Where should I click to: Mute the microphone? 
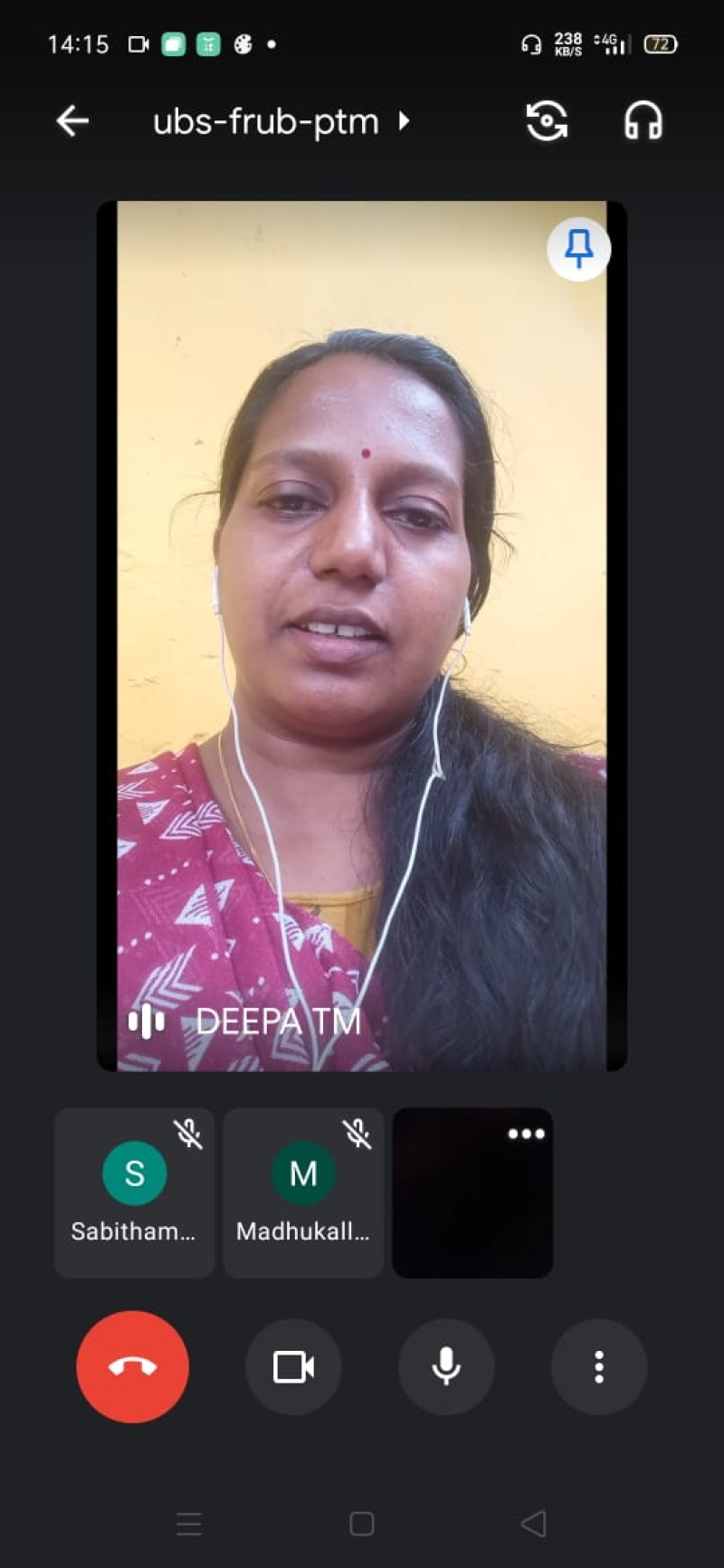point(446,1366)
